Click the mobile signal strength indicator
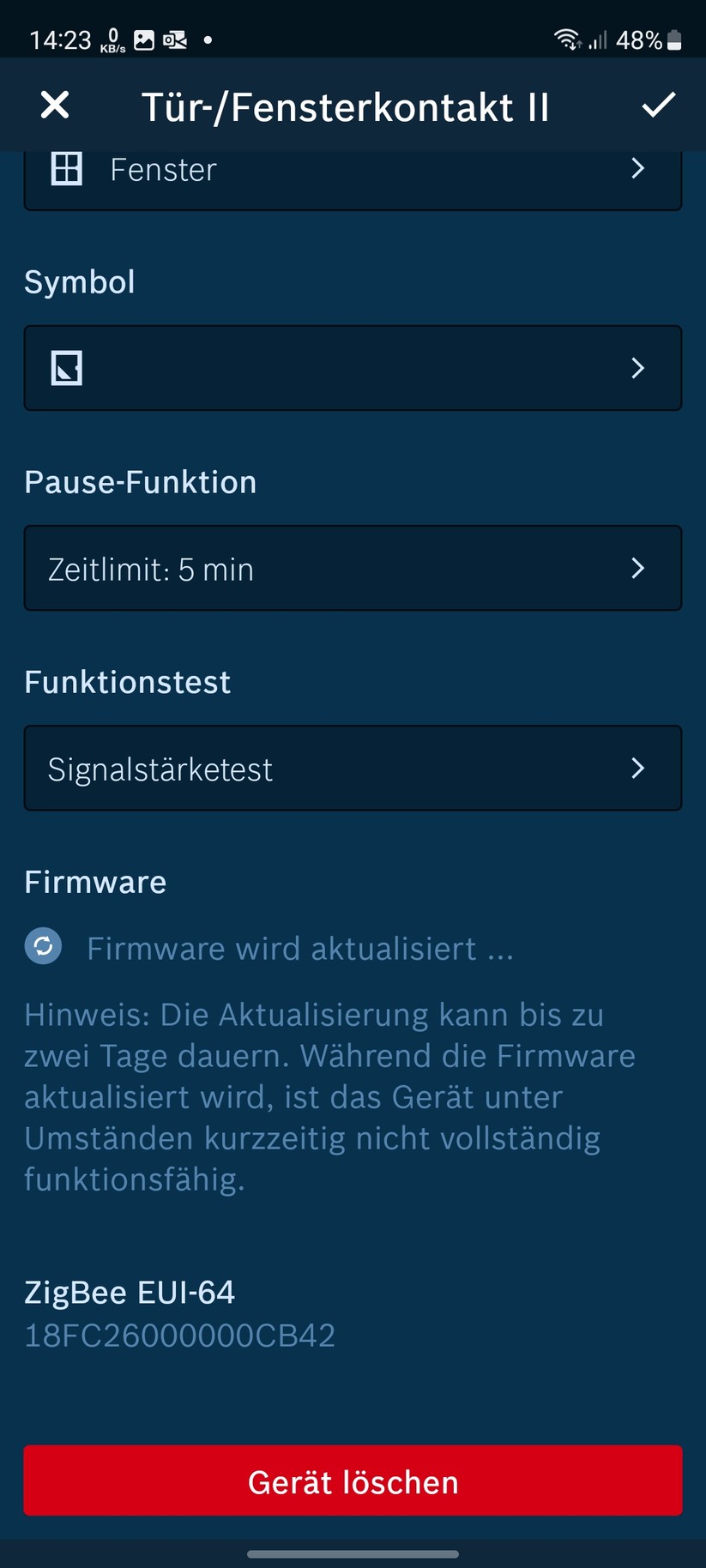 coord(598,39)
